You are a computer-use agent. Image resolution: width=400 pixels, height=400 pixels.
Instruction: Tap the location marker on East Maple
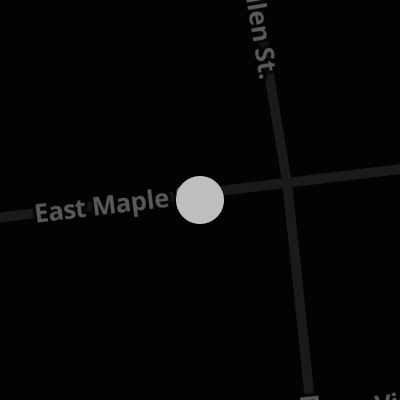pos(200,200)
